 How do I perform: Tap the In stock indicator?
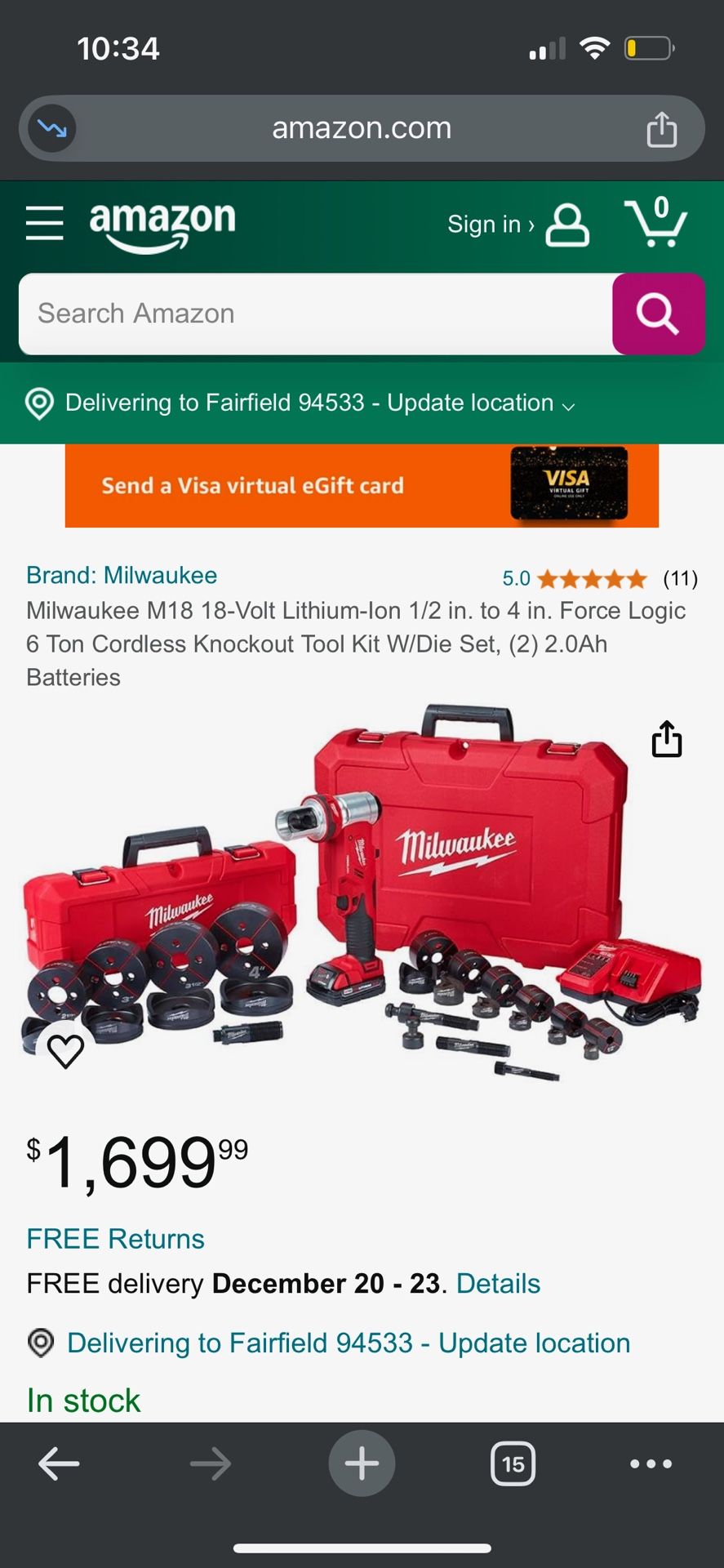(83, 1400)
